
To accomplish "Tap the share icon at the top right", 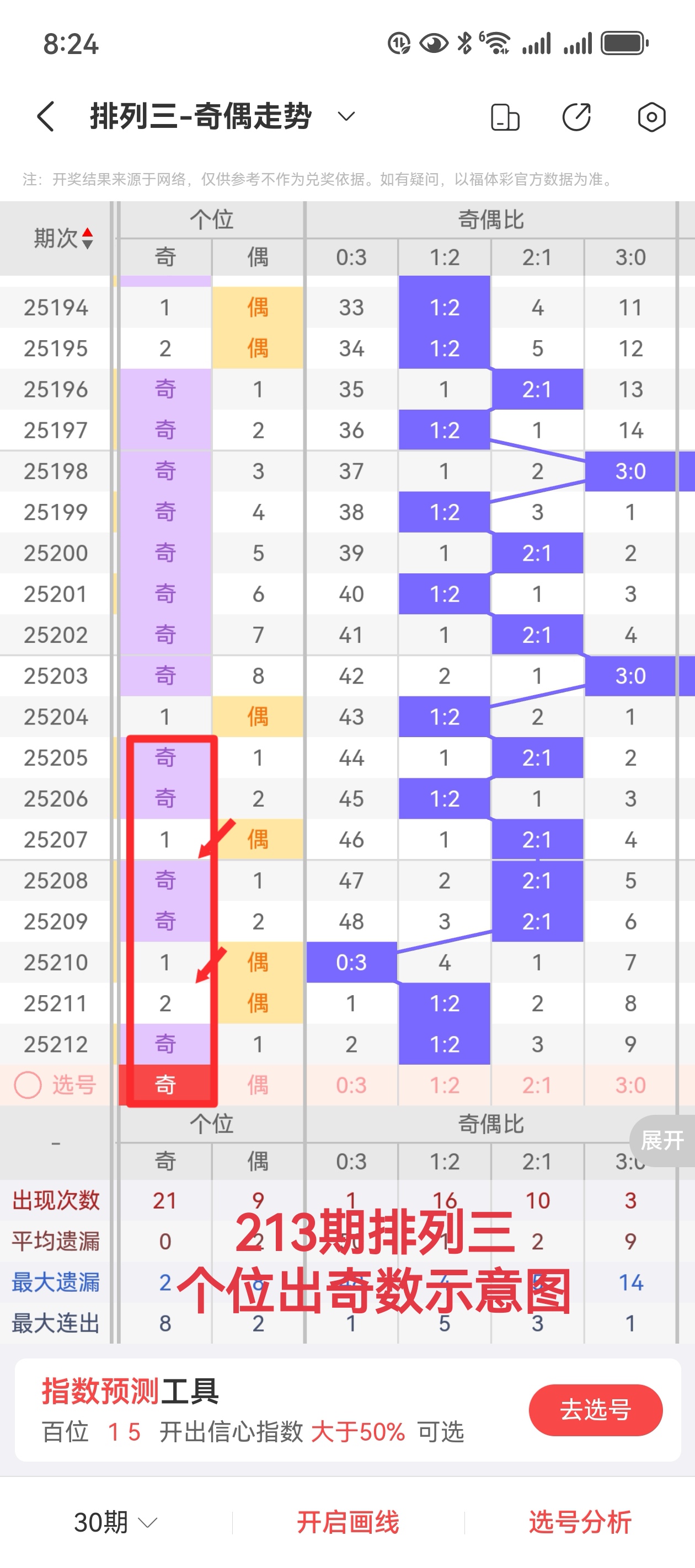I will click(x=576, y=116).
